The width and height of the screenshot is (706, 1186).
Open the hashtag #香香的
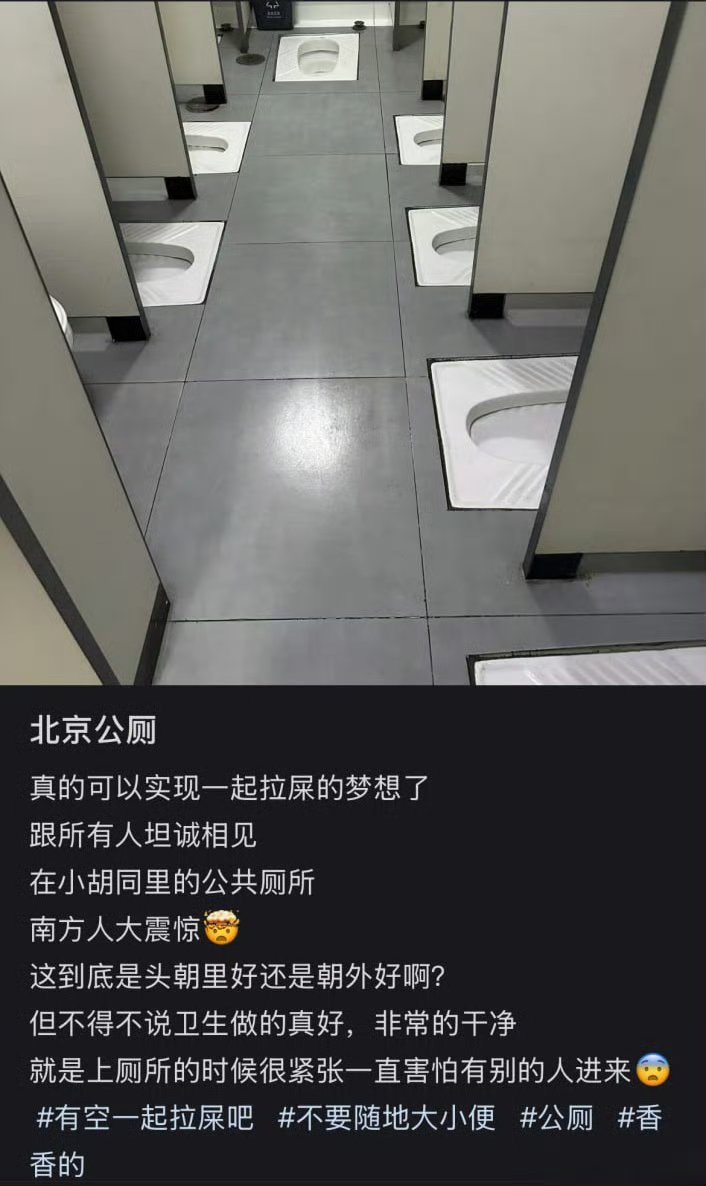click(639, 1117)
